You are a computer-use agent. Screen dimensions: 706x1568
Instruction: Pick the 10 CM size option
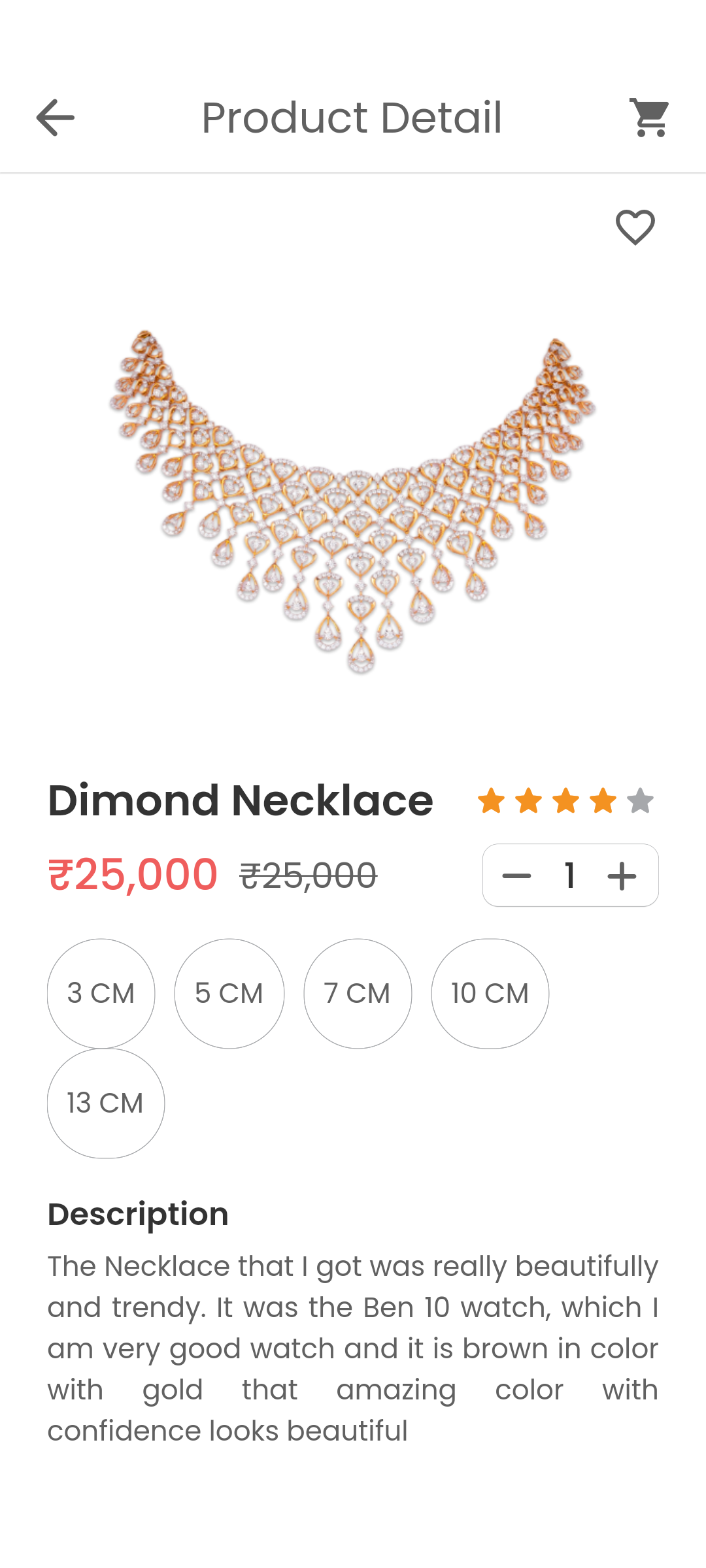coord(490,992)
